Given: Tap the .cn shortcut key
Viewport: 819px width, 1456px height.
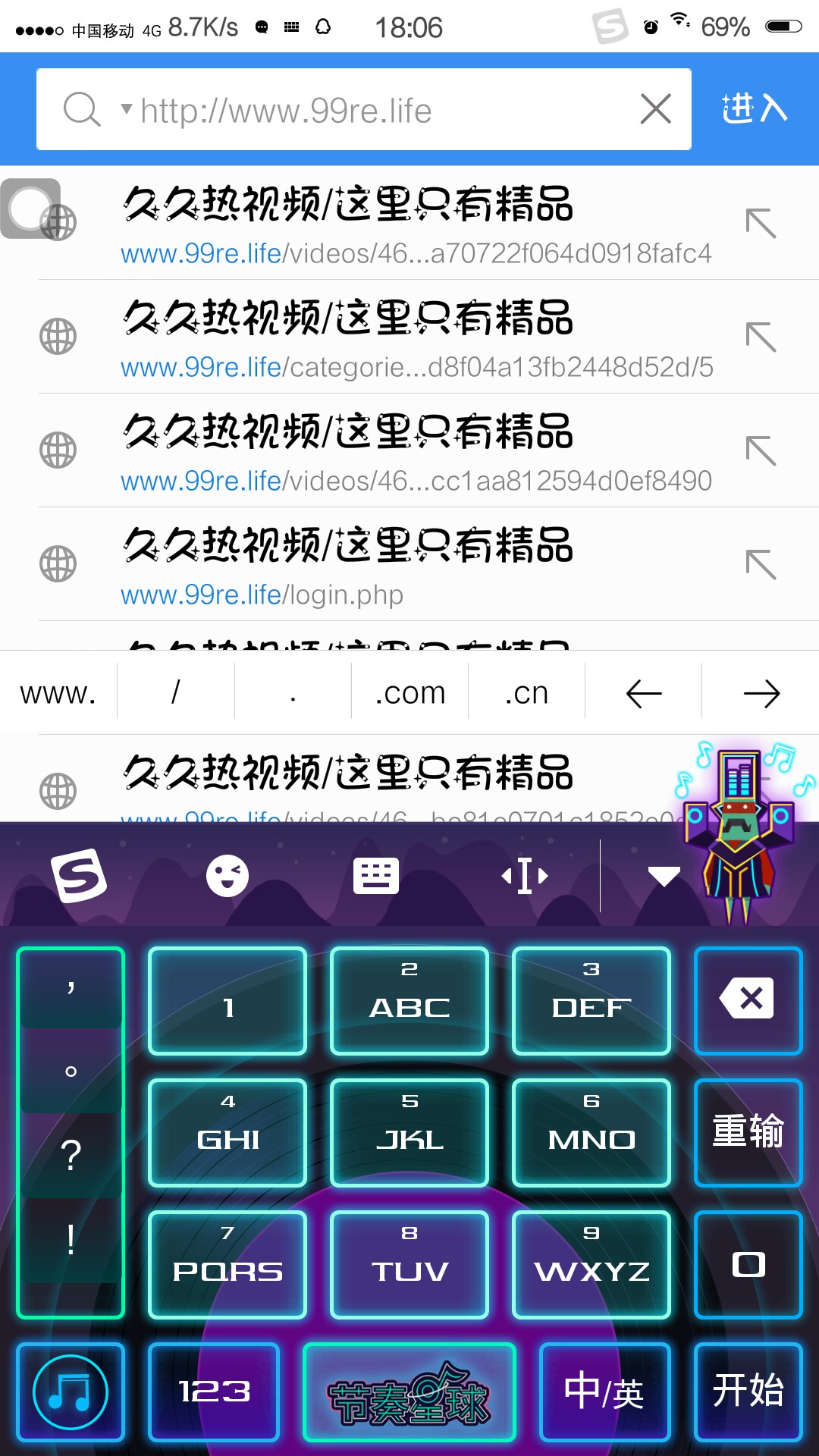Looking at the screenshot, I should [x=526, y=691].
